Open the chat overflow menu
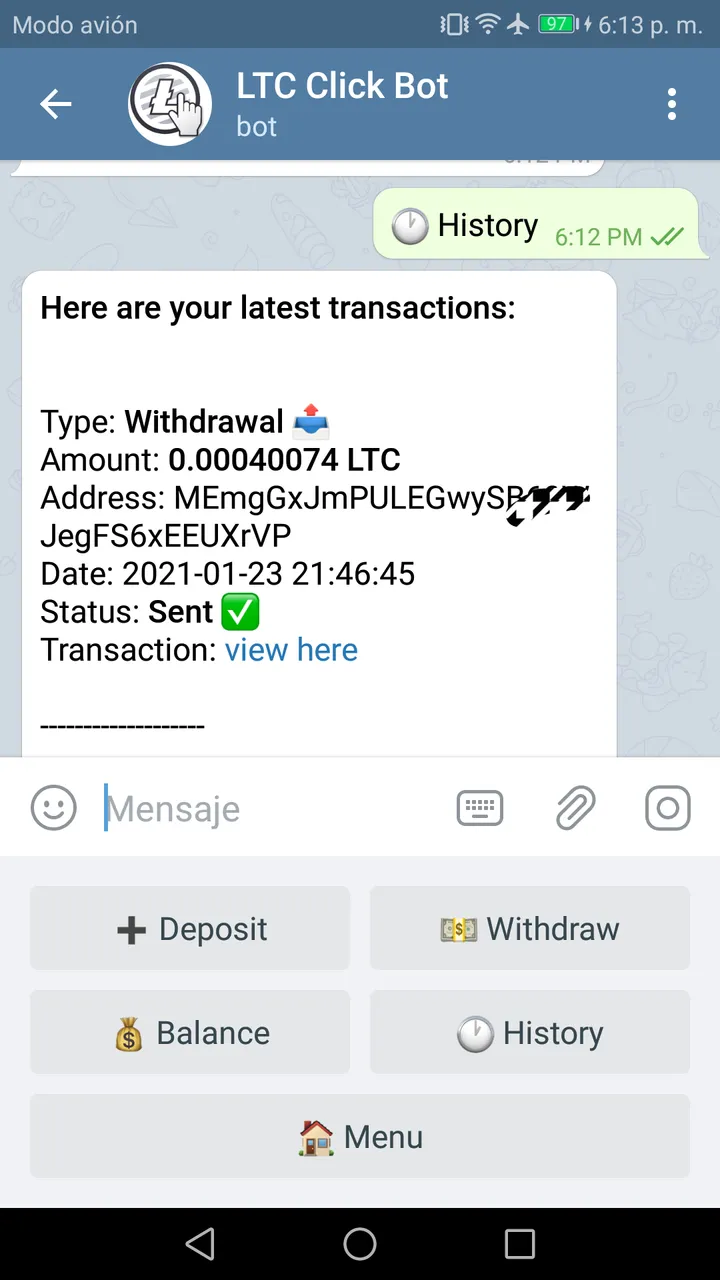This screenshot has width=720, height=1280. pyautogui.click(x=671, y=103)
